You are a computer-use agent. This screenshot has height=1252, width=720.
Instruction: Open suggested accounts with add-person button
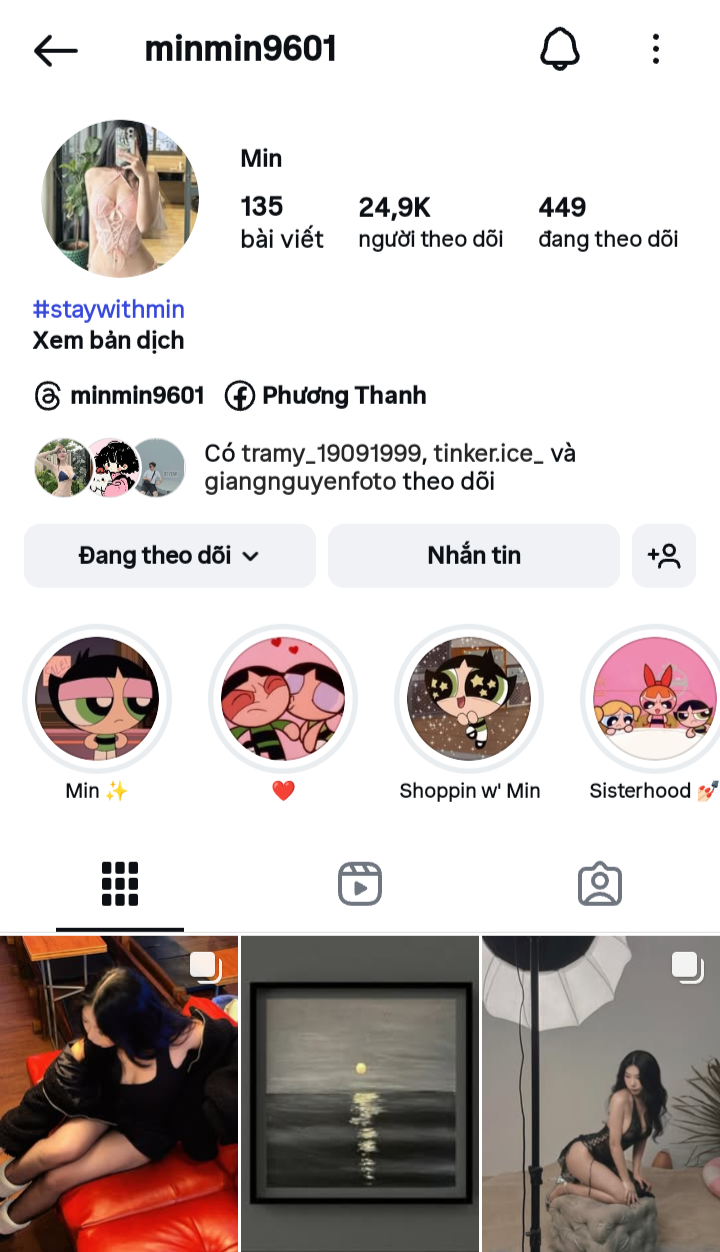pyautogui.click(x=664, y=556)
